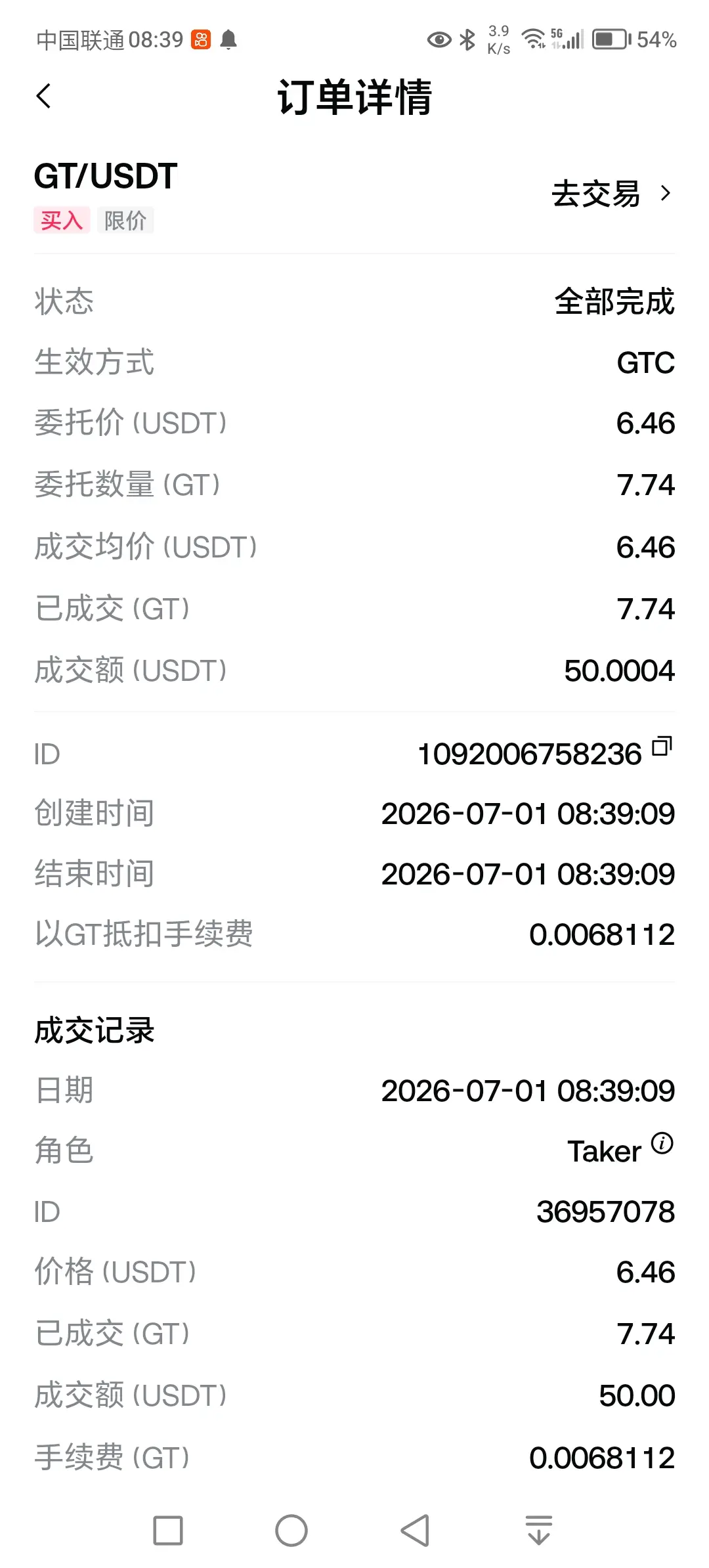Tap the system back triangle
This screenshot has height=1568, width=709.
click(x=415, y=1531)
